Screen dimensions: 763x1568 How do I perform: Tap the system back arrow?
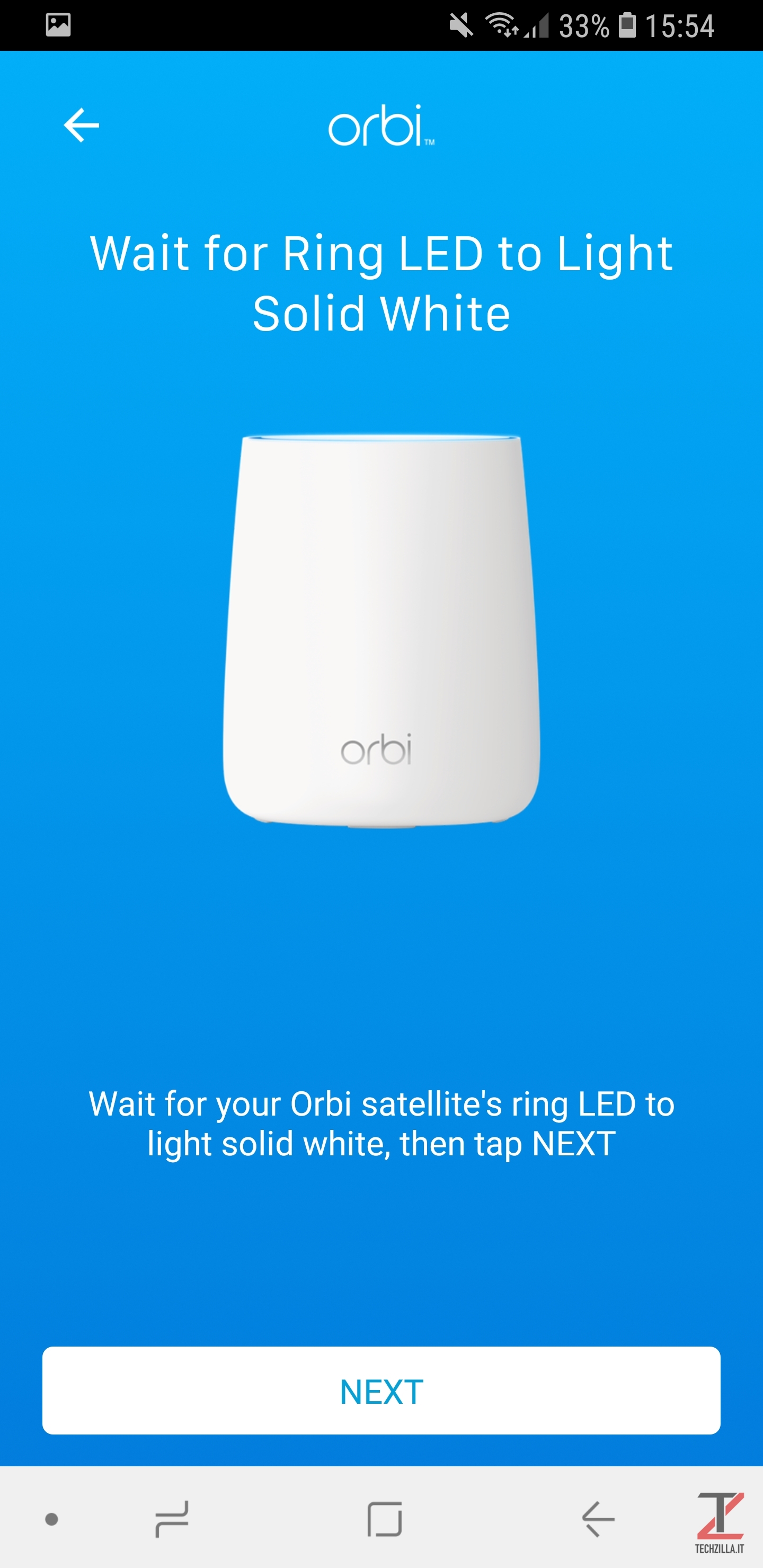coord(598,1519)
